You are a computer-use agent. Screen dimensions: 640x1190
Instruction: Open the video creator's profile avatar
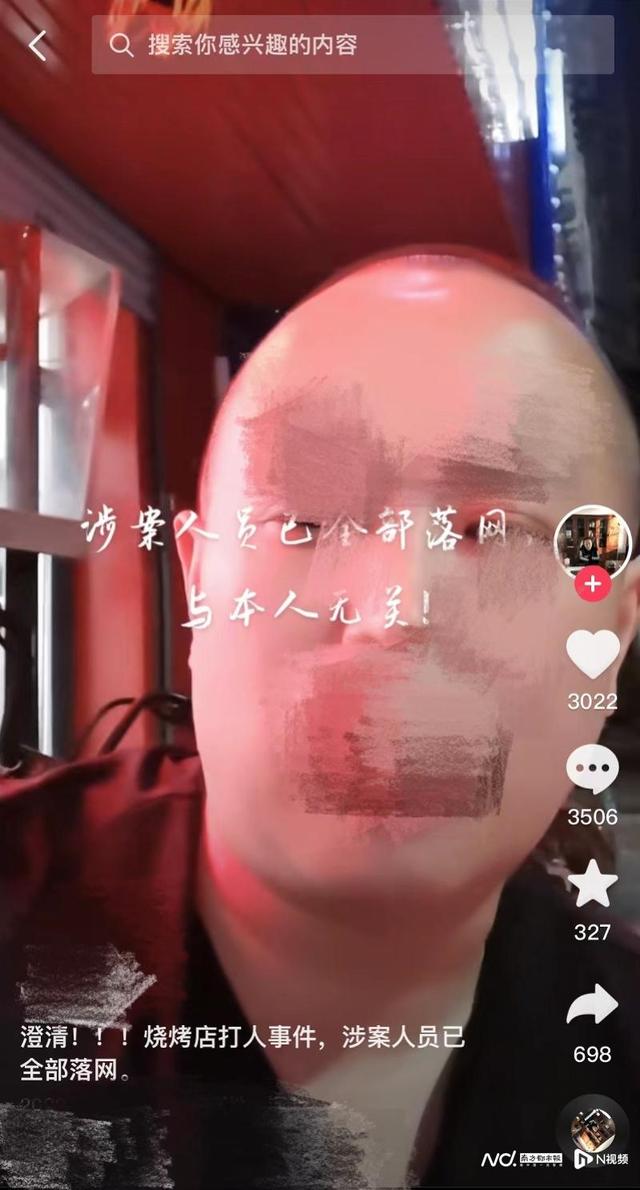tap(592, 542)
